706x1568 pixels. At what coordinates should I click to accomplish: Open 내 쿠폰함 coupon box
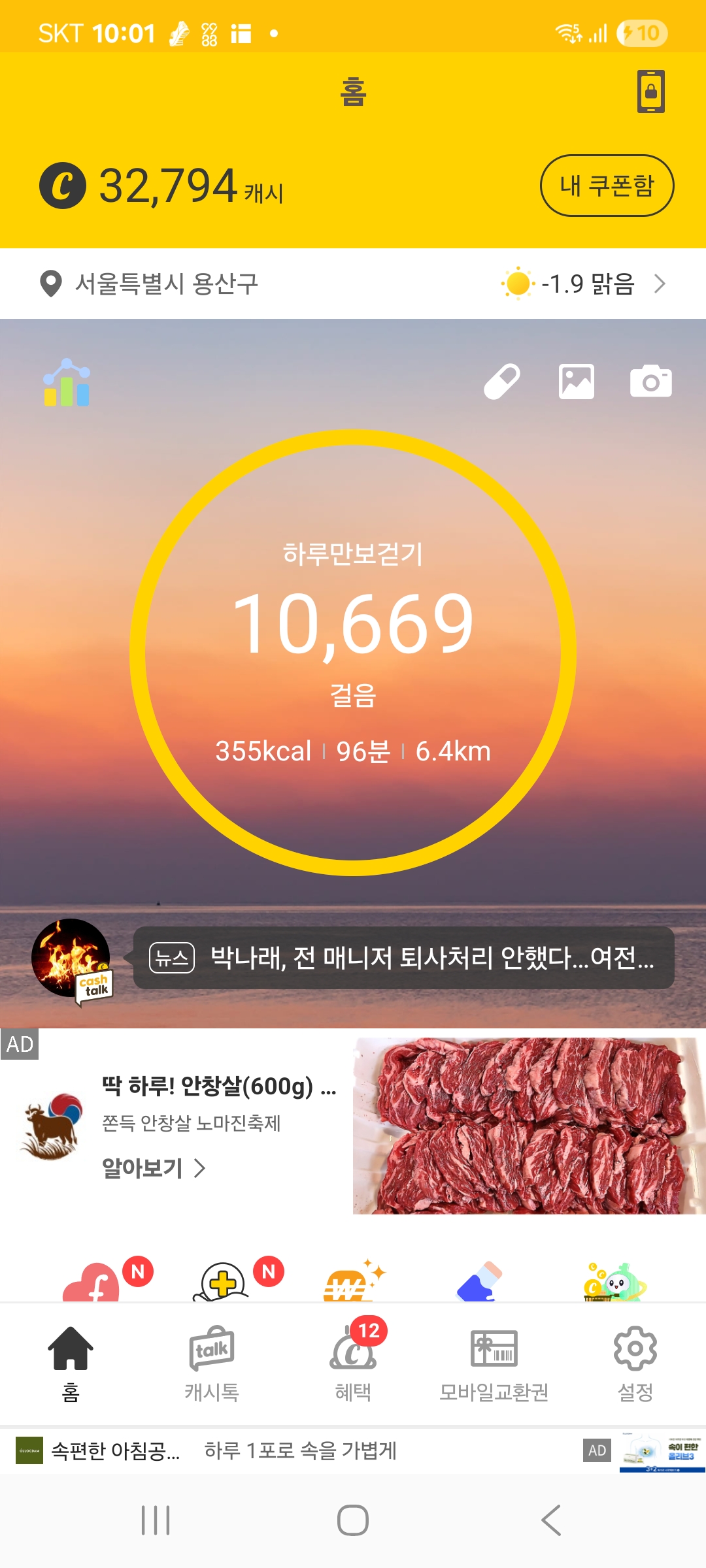607,186
